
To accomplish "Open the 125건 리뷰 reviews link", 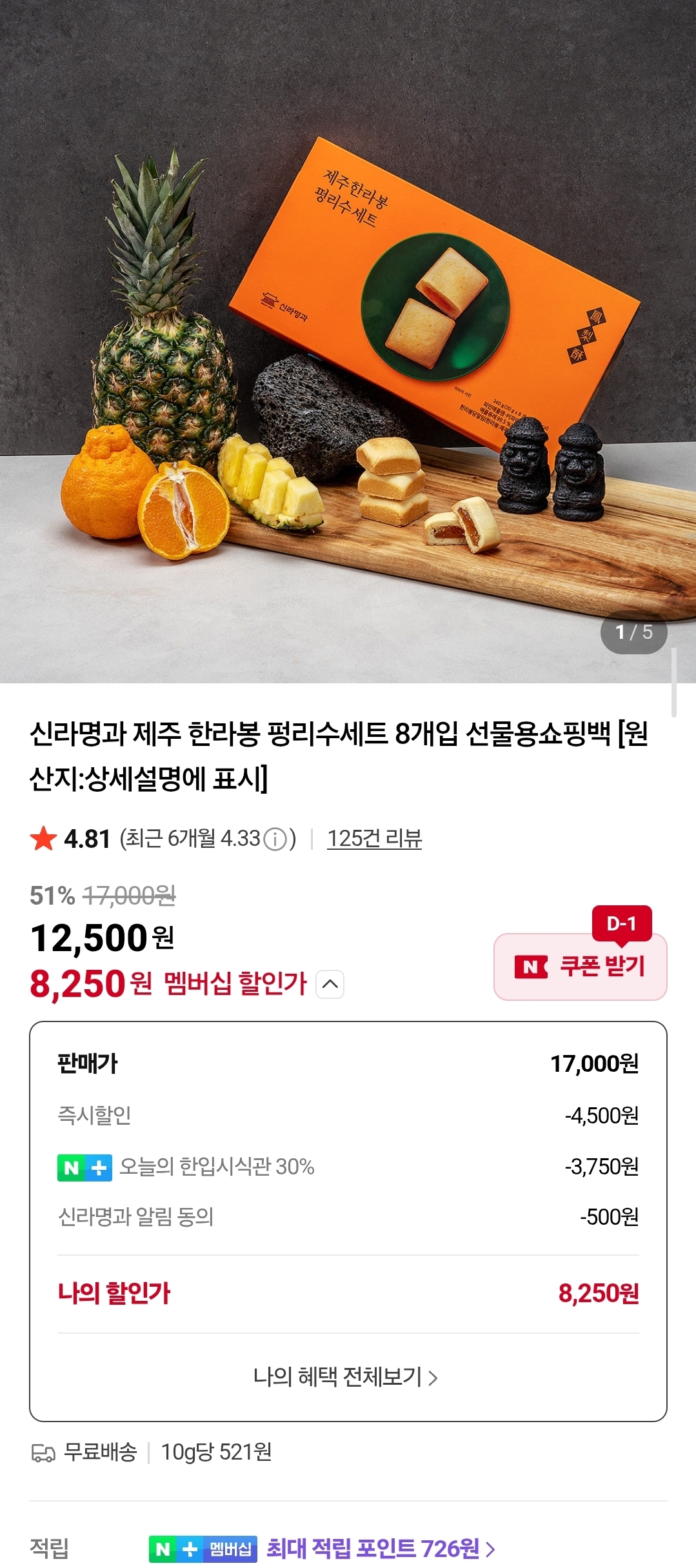I will 374,838.
